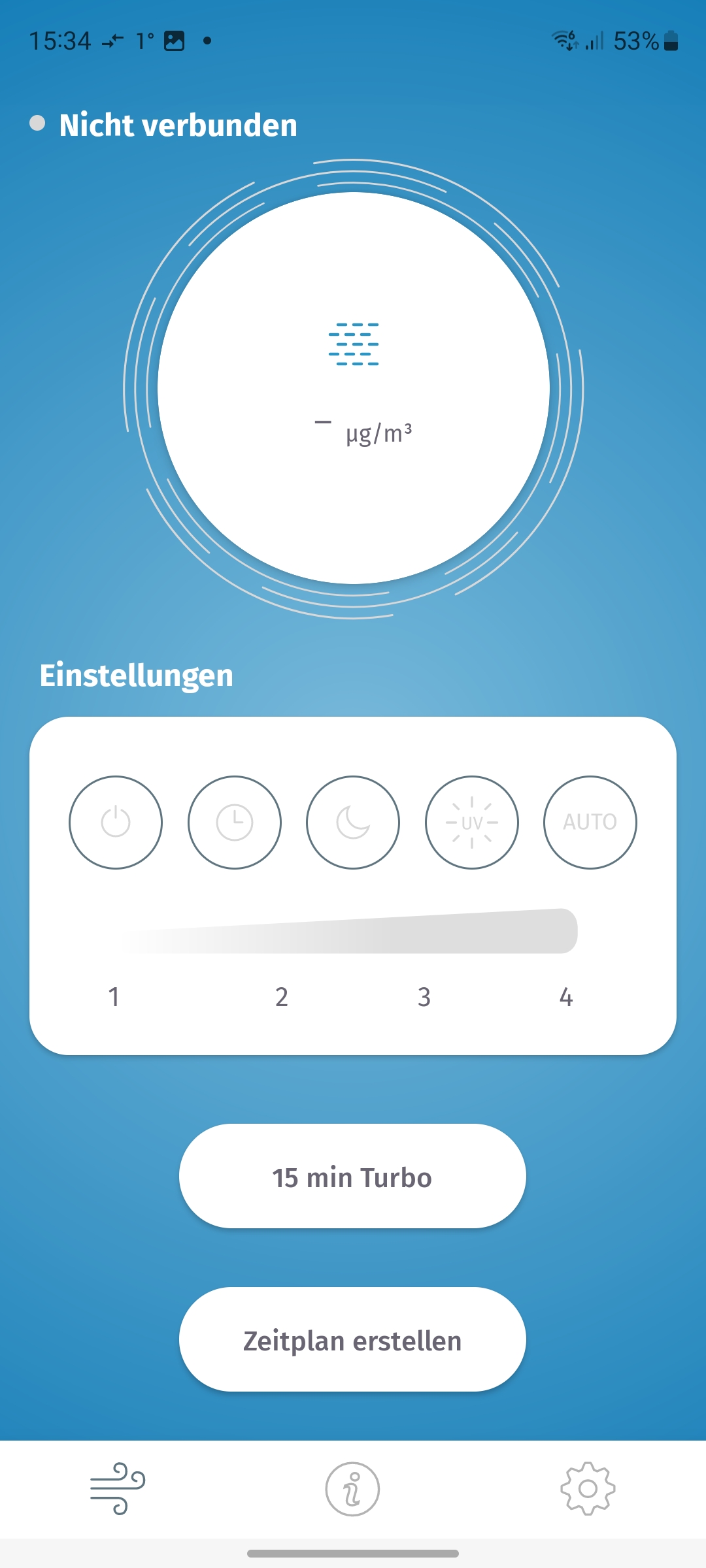Viewport: 706px width, 1568px height.
Task: Activate AUTO mode
Action: [x=590, y=822]
